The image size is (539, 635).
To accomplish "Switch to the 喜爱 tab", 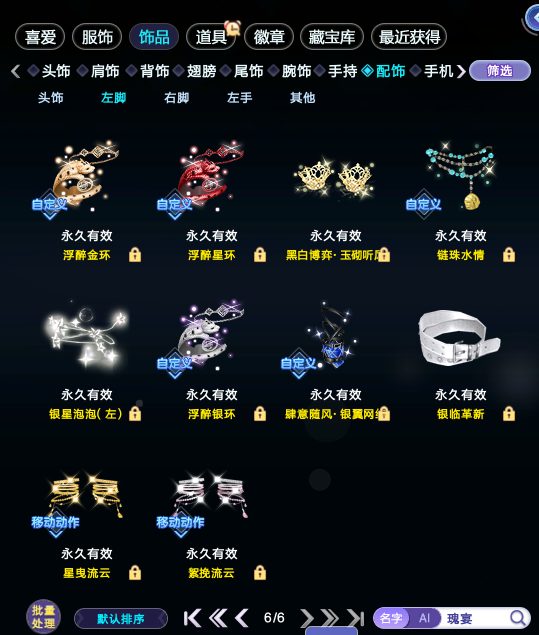I will tap(40, 37).
